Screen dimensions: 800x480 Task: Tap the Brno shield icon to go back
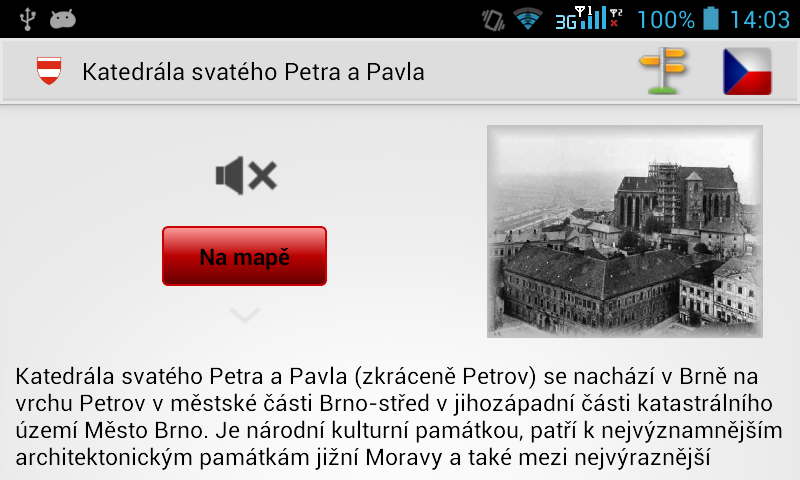[48, 71]
